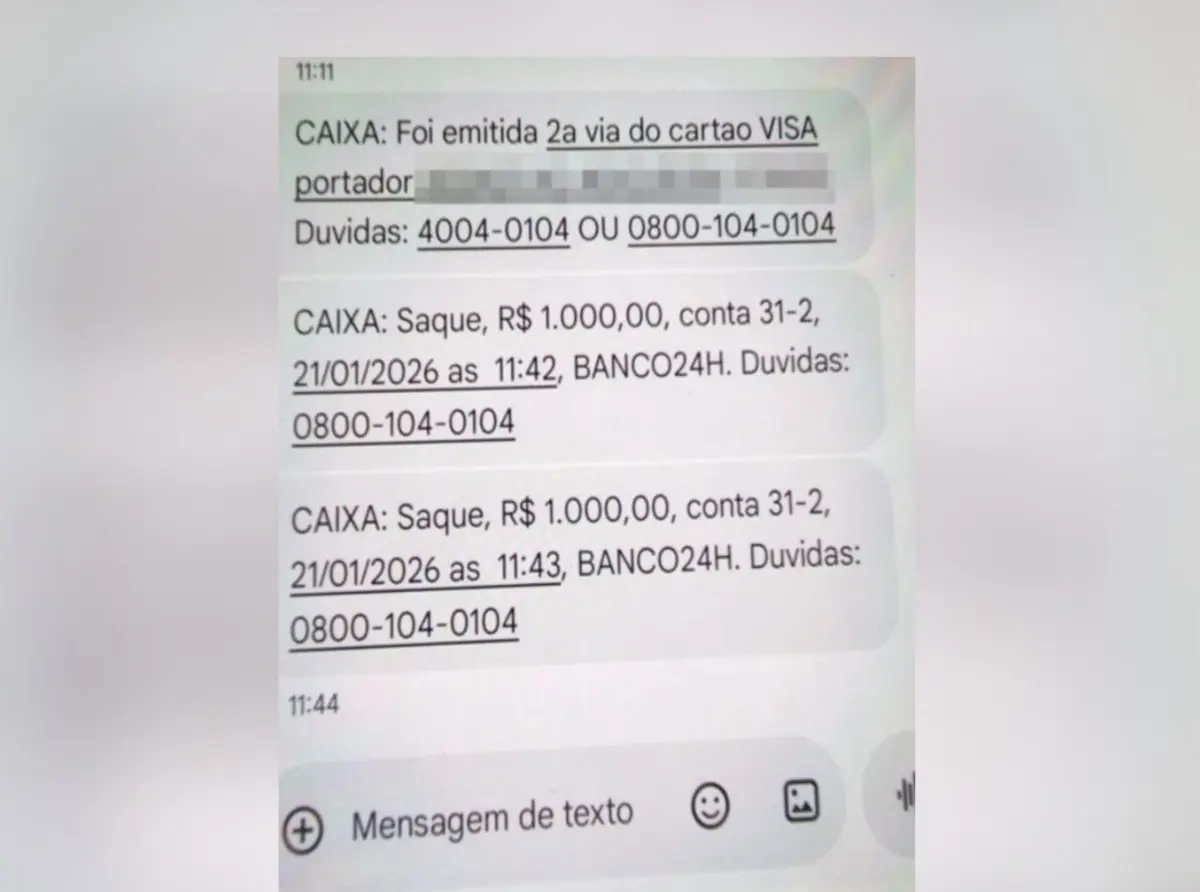Screen dimensions: 1200x892
Task: Open the 21/01/2026 as 11:43 date link
Action: (425, 571)
